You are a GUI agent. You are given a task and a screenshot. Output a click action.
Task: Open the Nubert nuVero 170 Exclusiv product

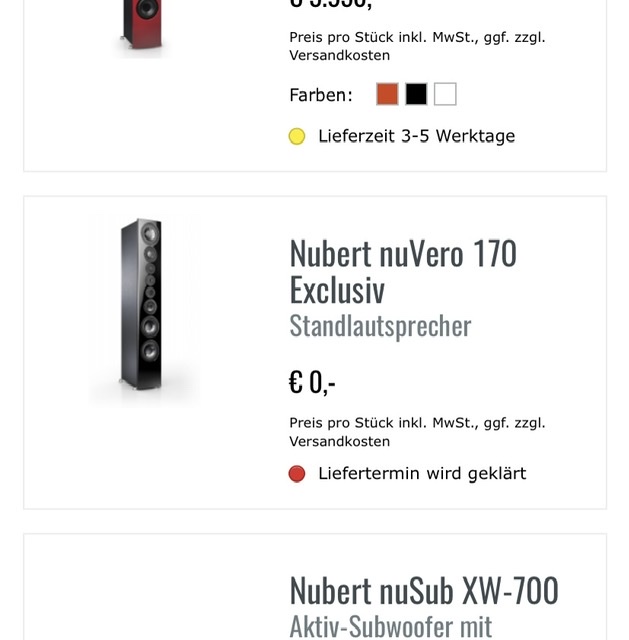402,271
